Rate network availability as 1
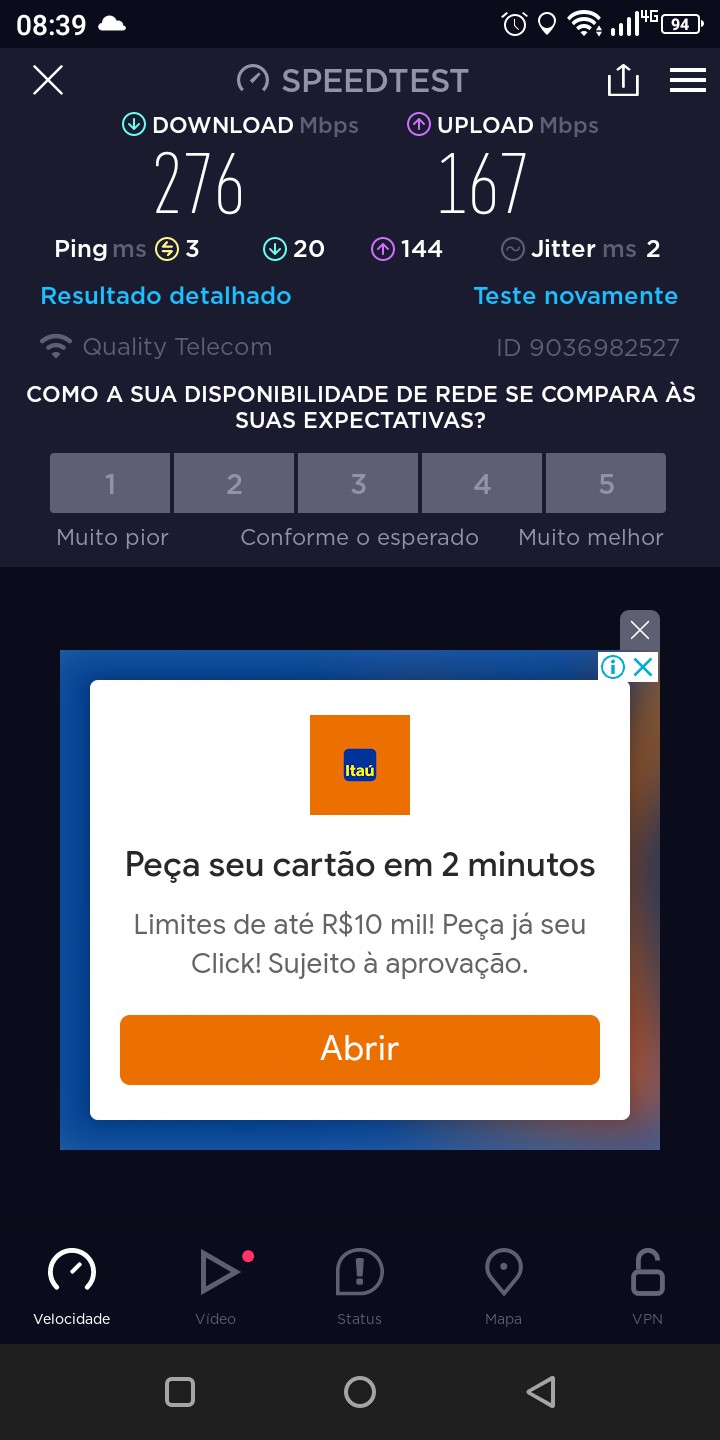Viewport: 720px width, 1440px height. pos(110,483)
